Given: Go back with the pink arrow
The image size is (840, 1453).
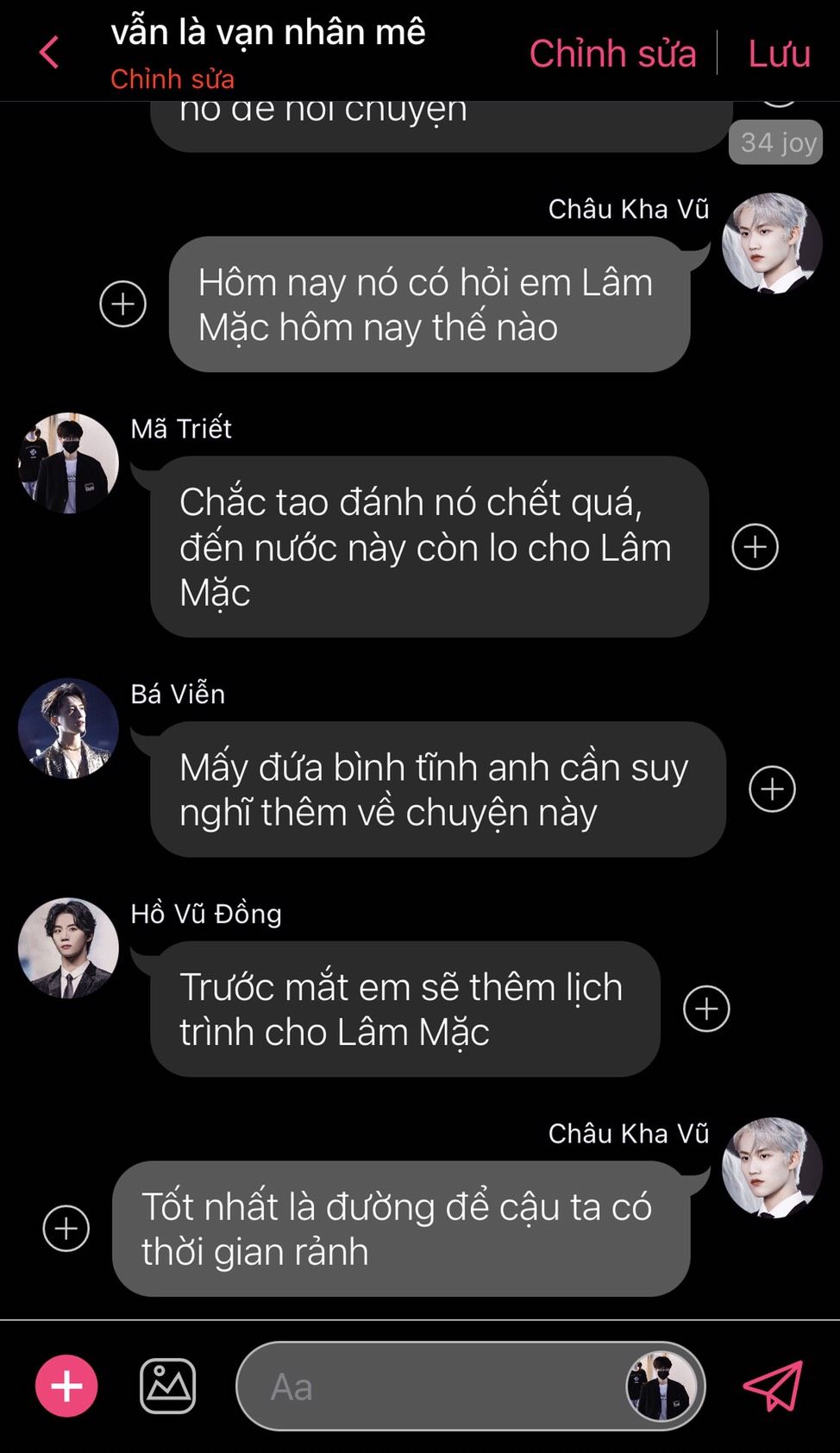Looking at the screenshot, I should click(49, 53).
